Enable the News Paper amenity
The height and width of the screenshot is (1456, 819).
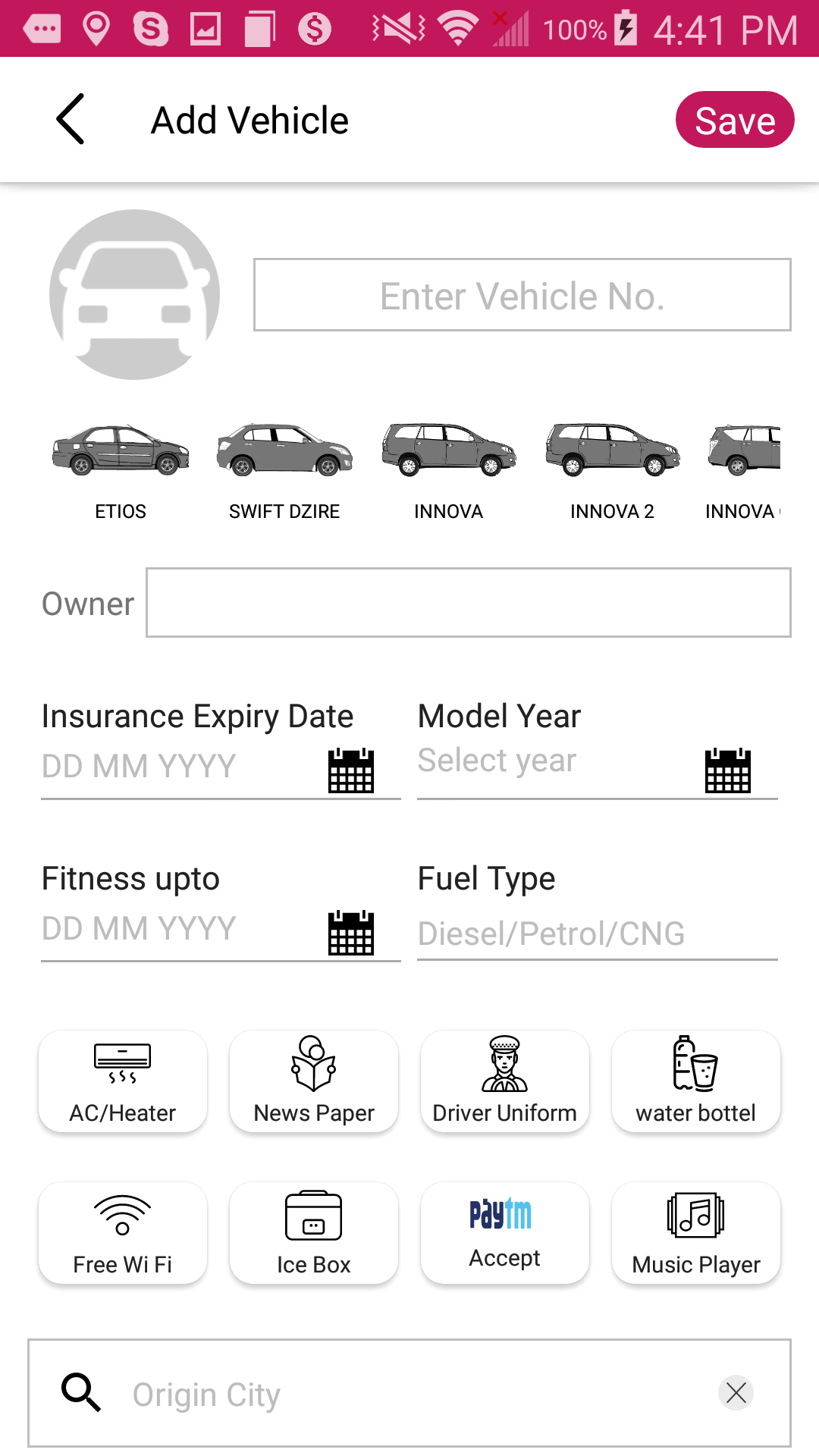(314, 1081)
